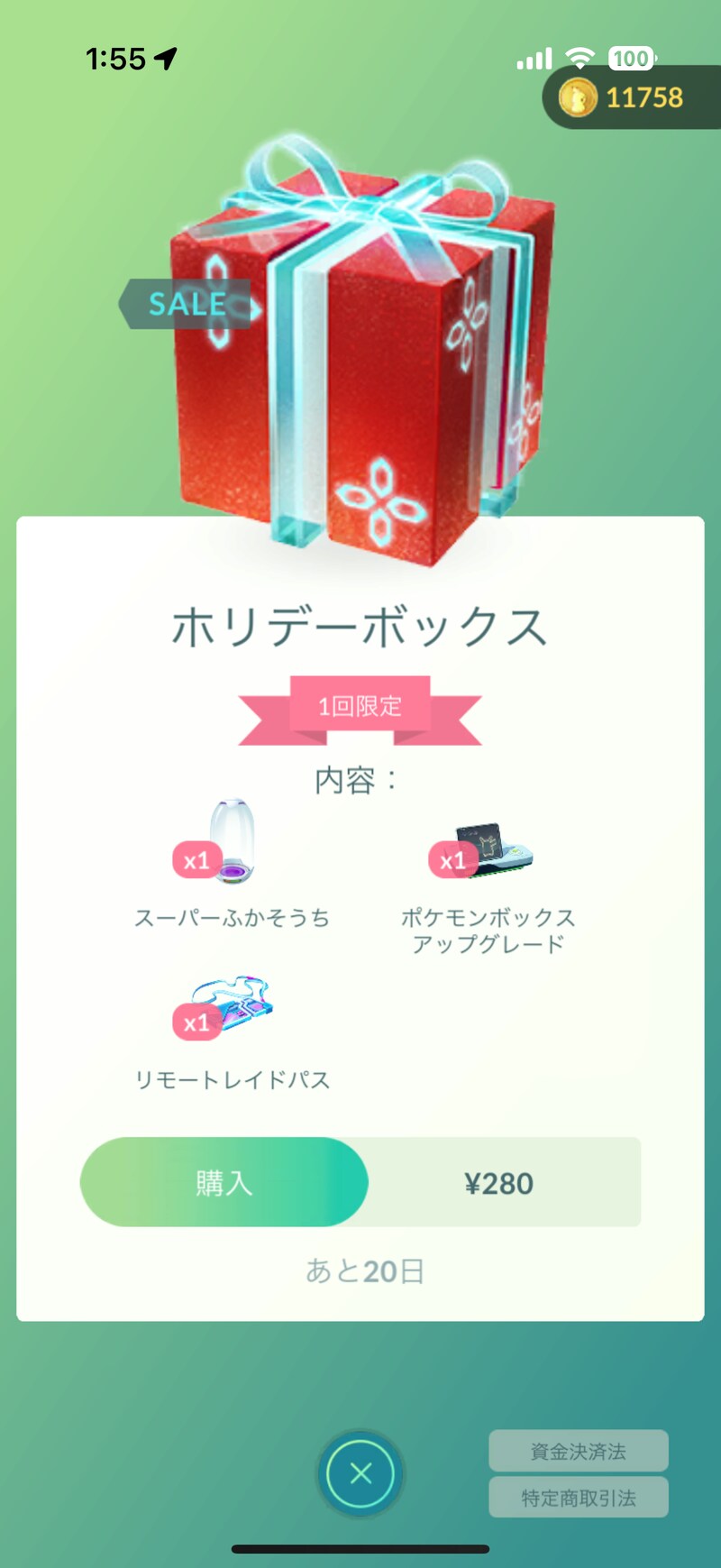Open the 特定商取引法 legal notice

coord(578,1498)
